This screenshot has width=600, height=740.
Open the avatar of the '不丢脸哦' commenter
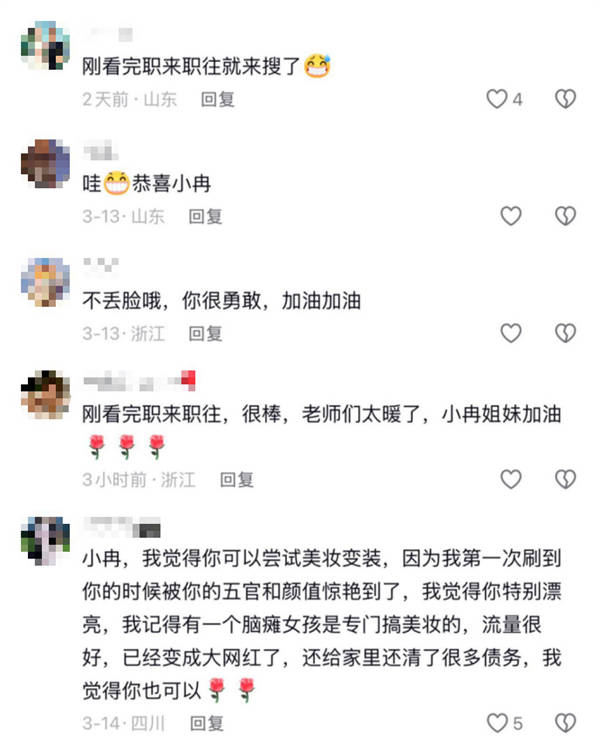46,281
